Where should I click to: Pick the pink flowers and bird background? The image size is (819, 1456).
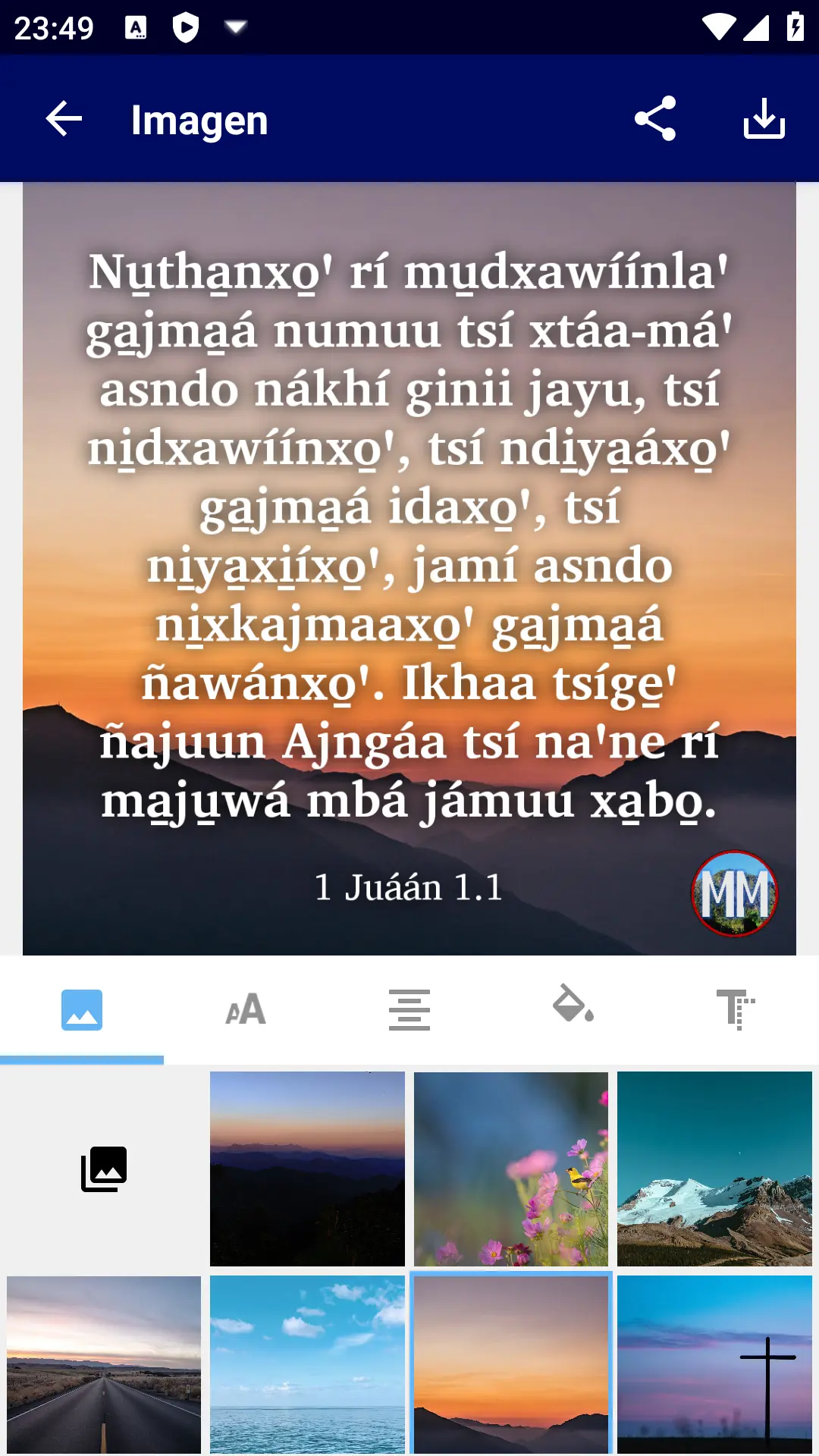click(x=511, y=1169)
